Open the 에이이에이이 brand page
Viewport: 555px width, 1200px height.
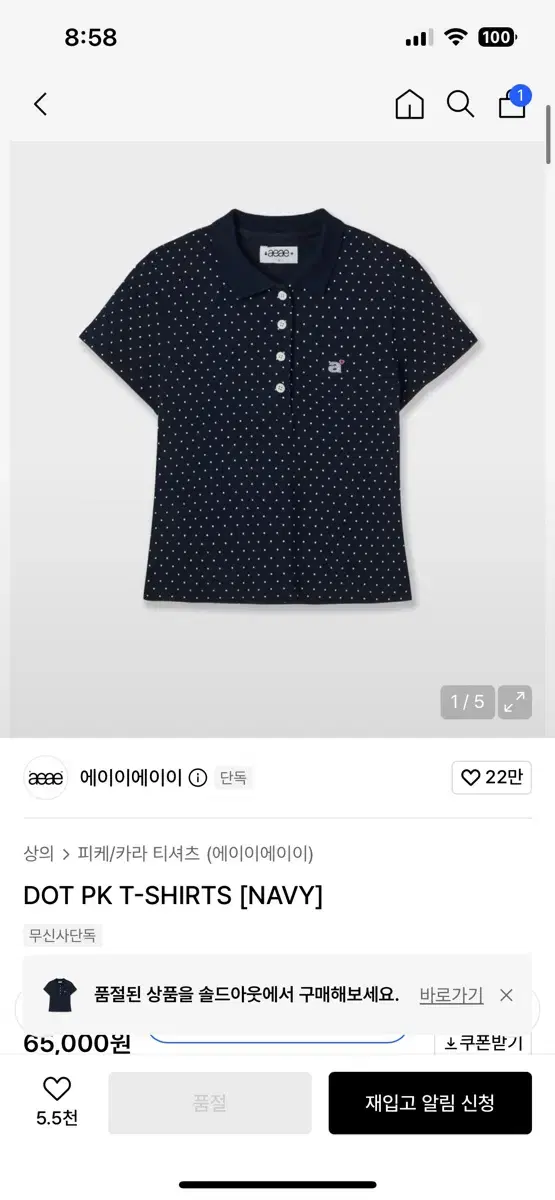click(x=131, y=777)
